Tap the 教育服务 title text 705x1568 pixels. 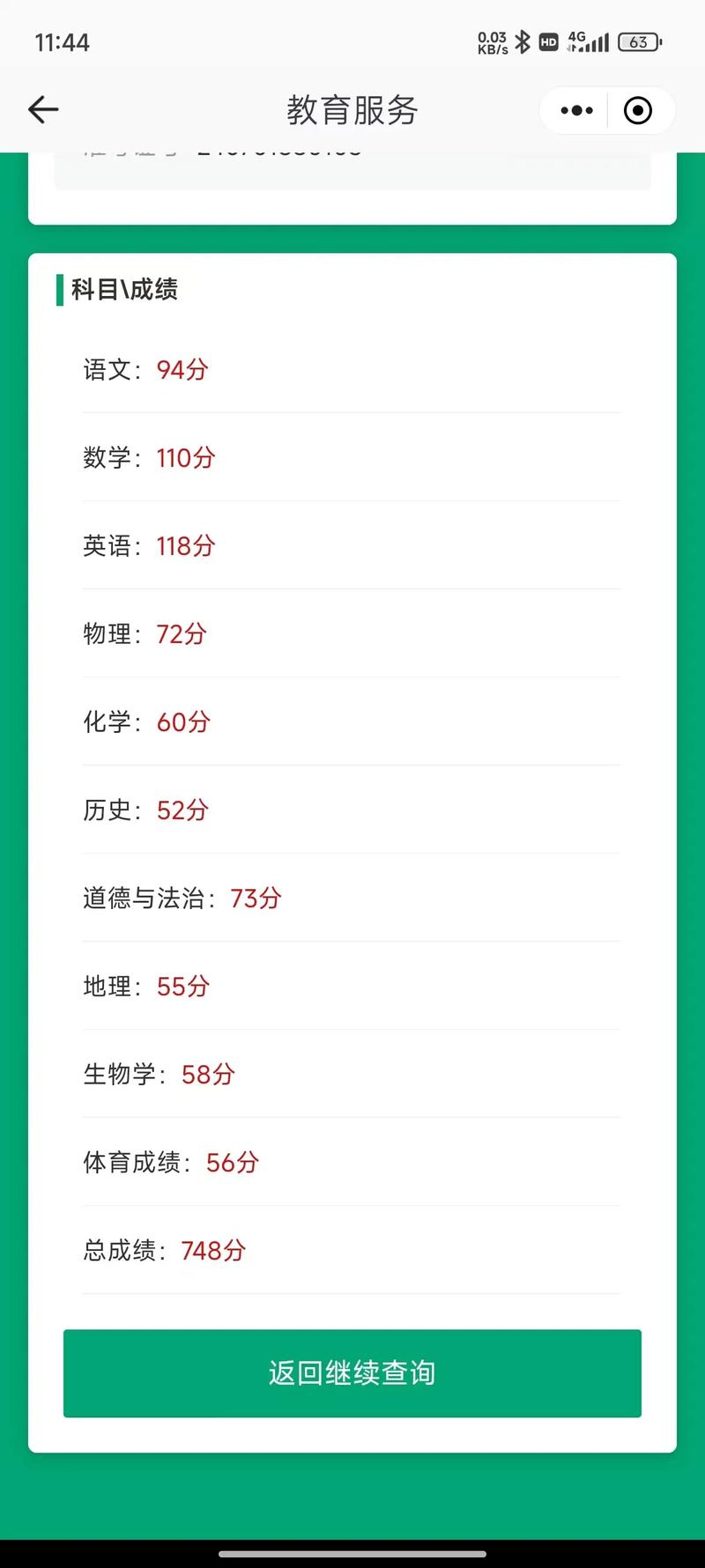coord(352,109)
